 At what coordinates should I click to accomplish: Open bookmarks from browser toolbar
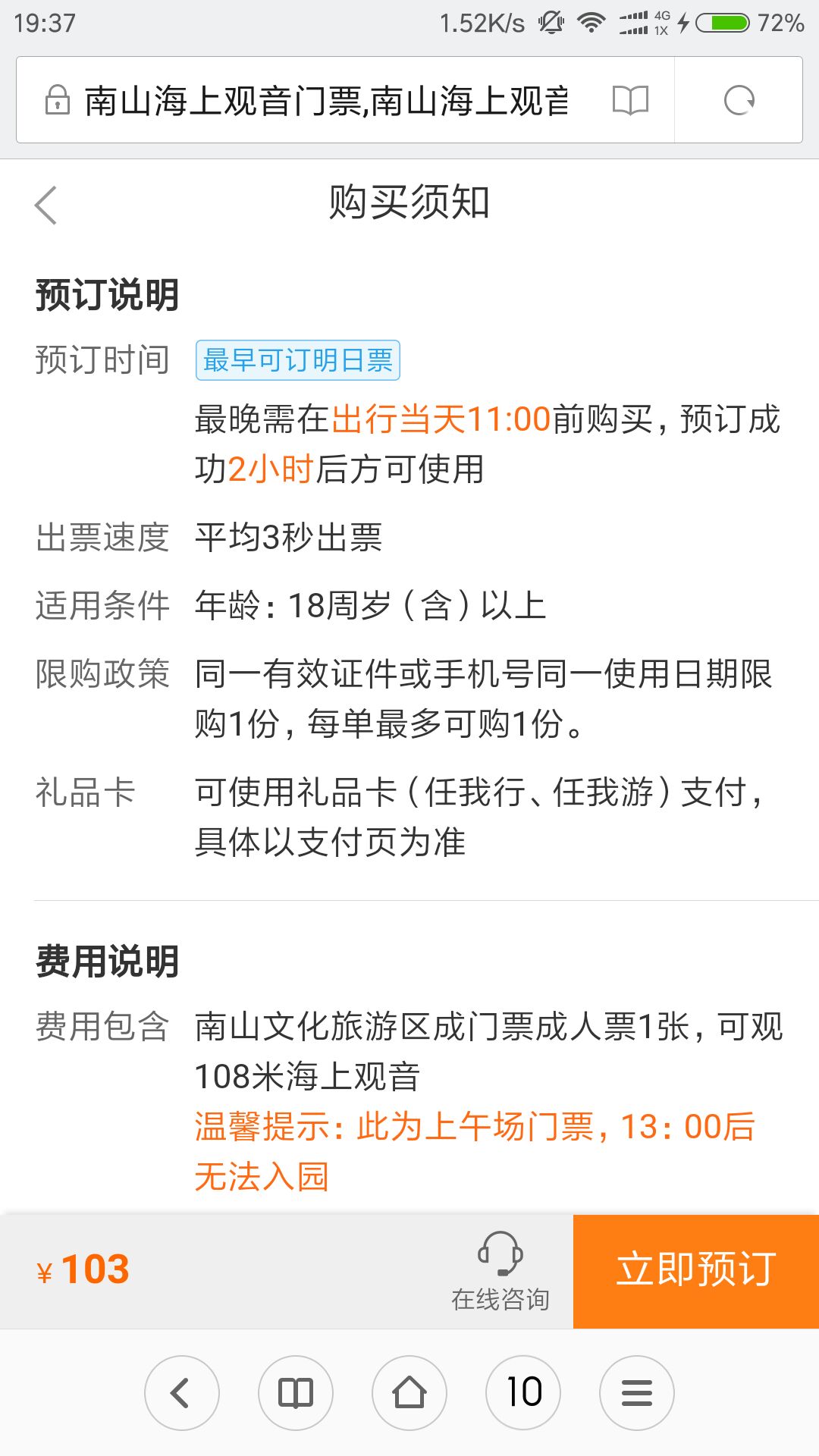[x=296, y=1393]
